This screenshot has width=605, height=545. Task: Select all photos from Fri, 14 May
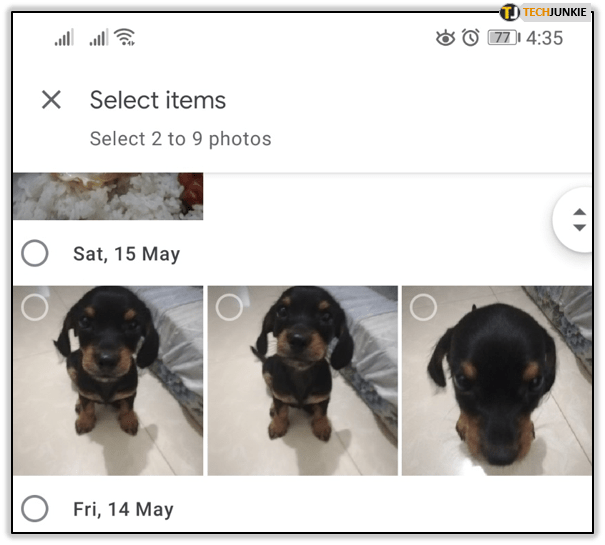pyautogui.click(x=35, y=509)
